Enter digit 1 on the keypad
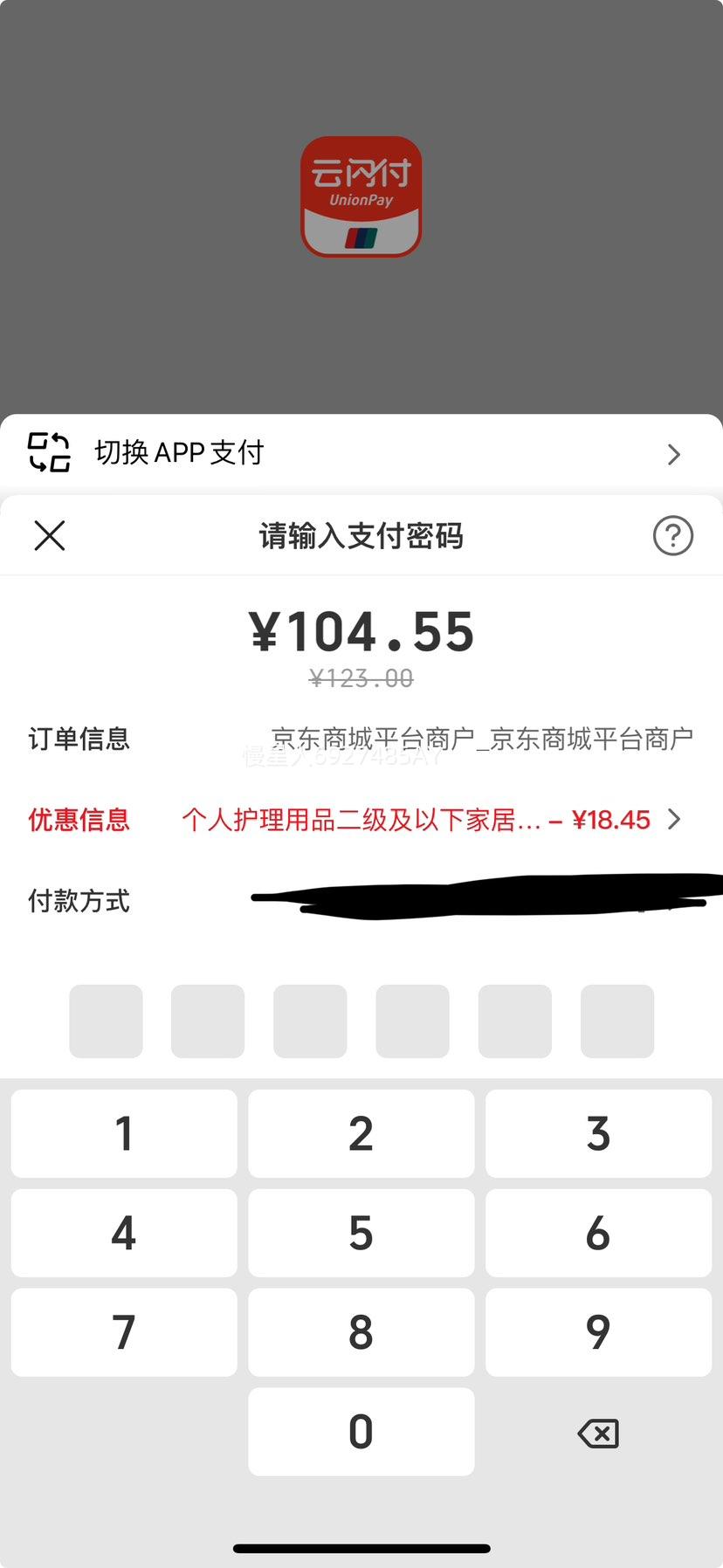Screen dimensions: 723x1568 (x=124, y=1133)
